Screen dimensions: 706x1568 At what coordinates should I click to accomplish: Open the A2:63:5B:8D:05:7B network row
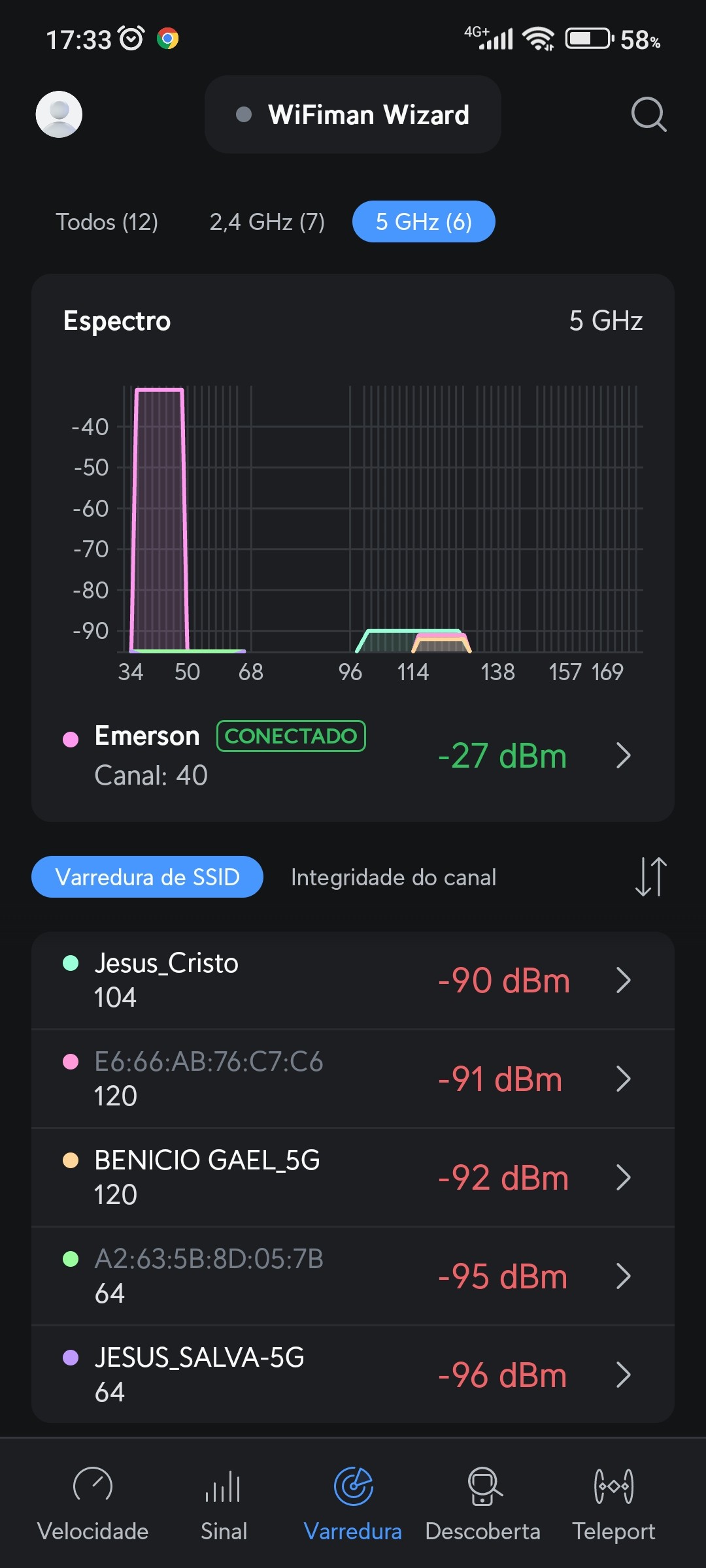tap(353, 1276)
